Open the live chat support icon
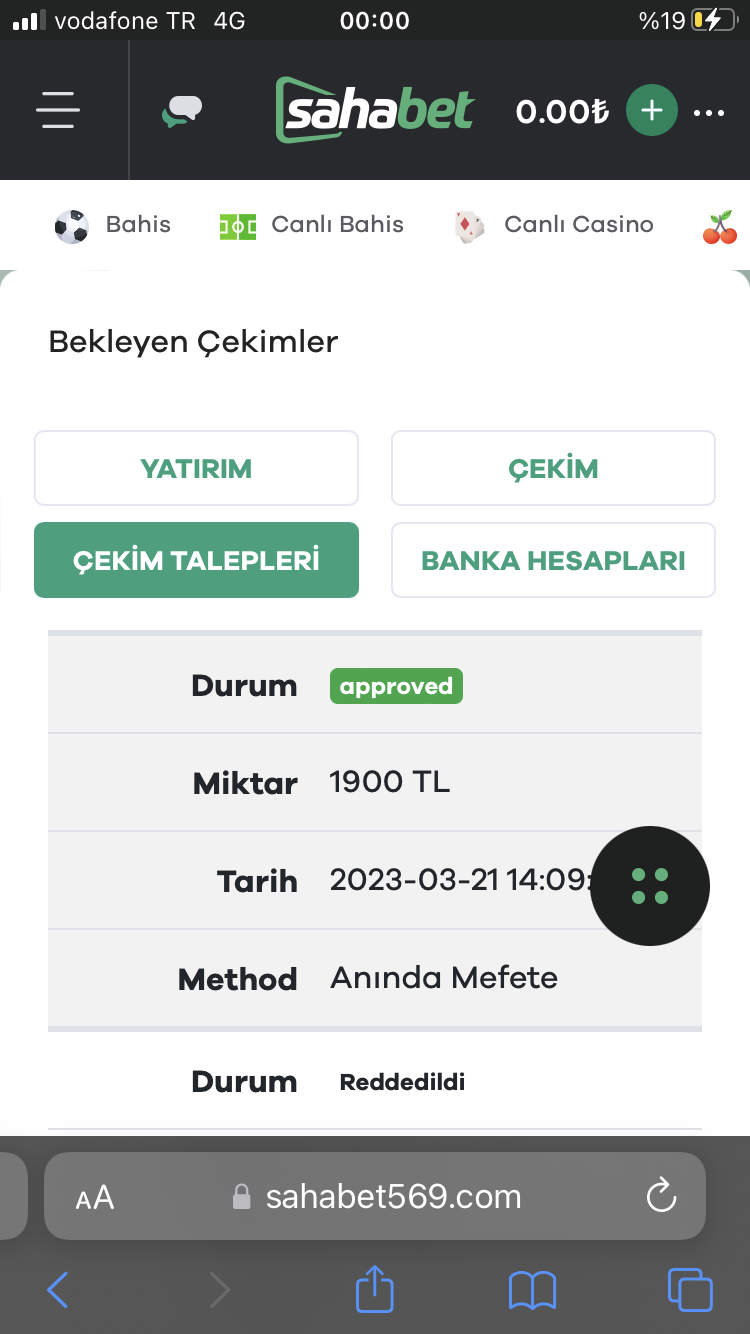The width and height of the screenshot is (750, 1334). 182,110
